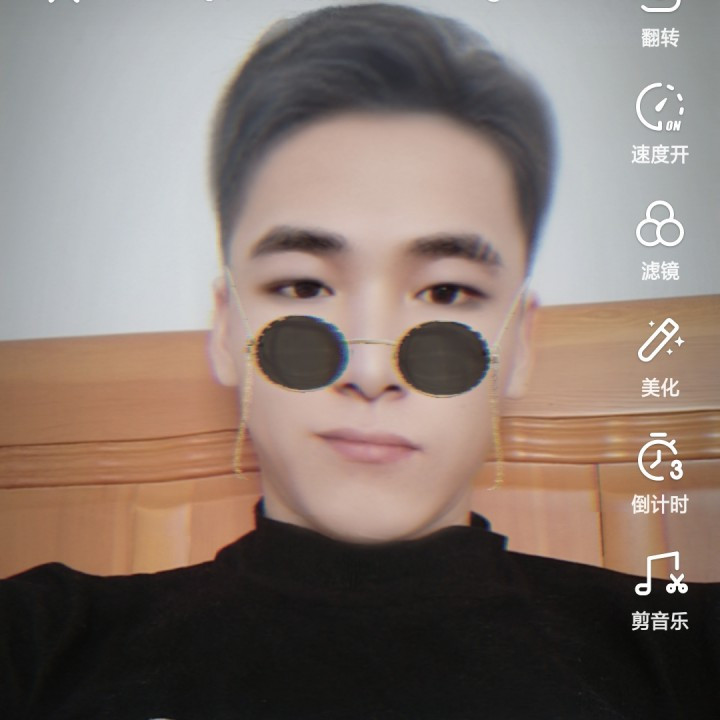Open the 美化 beautify options
The width and height of the screenshot is (720, 720).
(x=660, y=357)
